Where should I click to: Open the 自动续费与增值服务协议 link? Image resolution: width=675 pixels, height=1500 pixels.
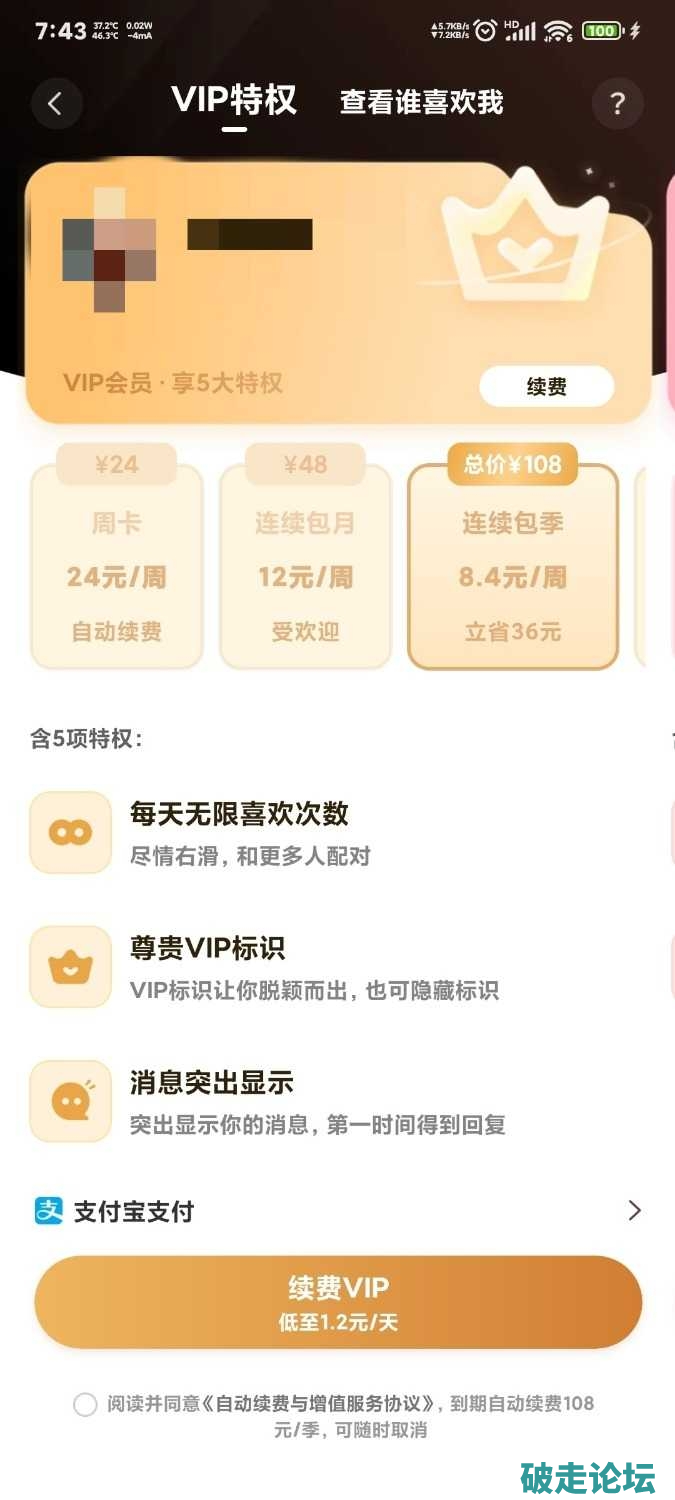324,1403
